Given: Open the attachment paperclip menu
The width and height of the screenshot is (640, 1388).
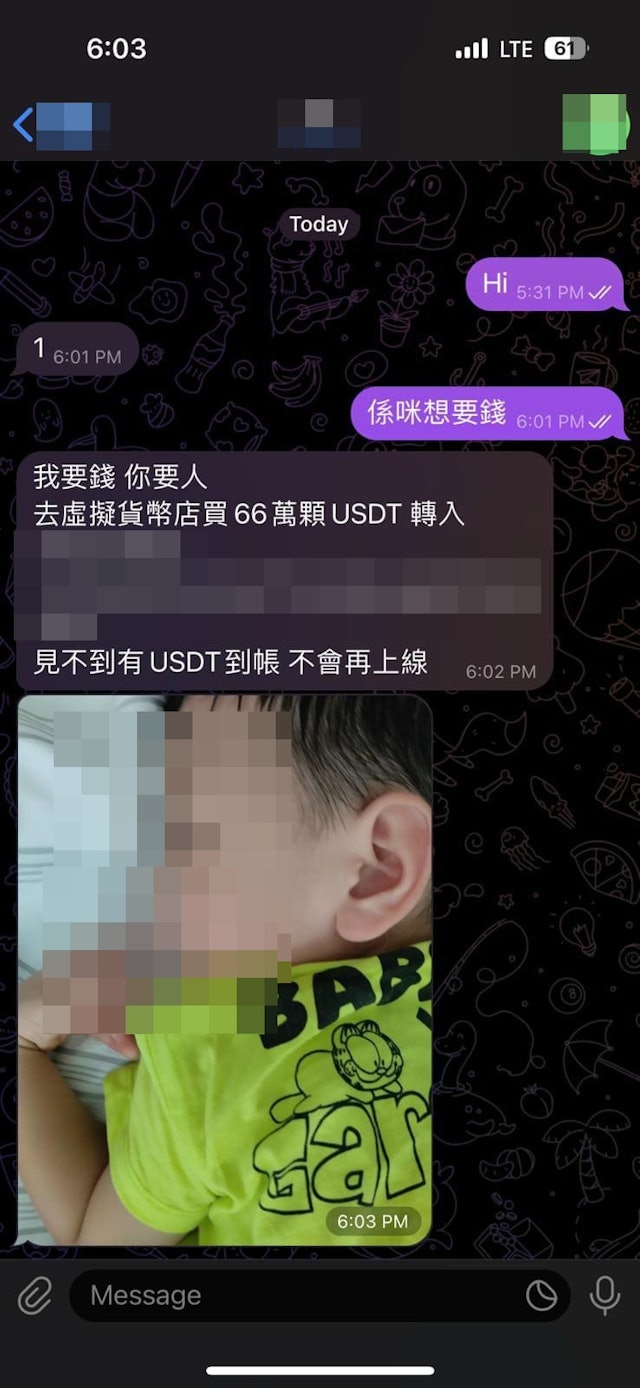Looking at the screenshot, I should coord(35,1296).
